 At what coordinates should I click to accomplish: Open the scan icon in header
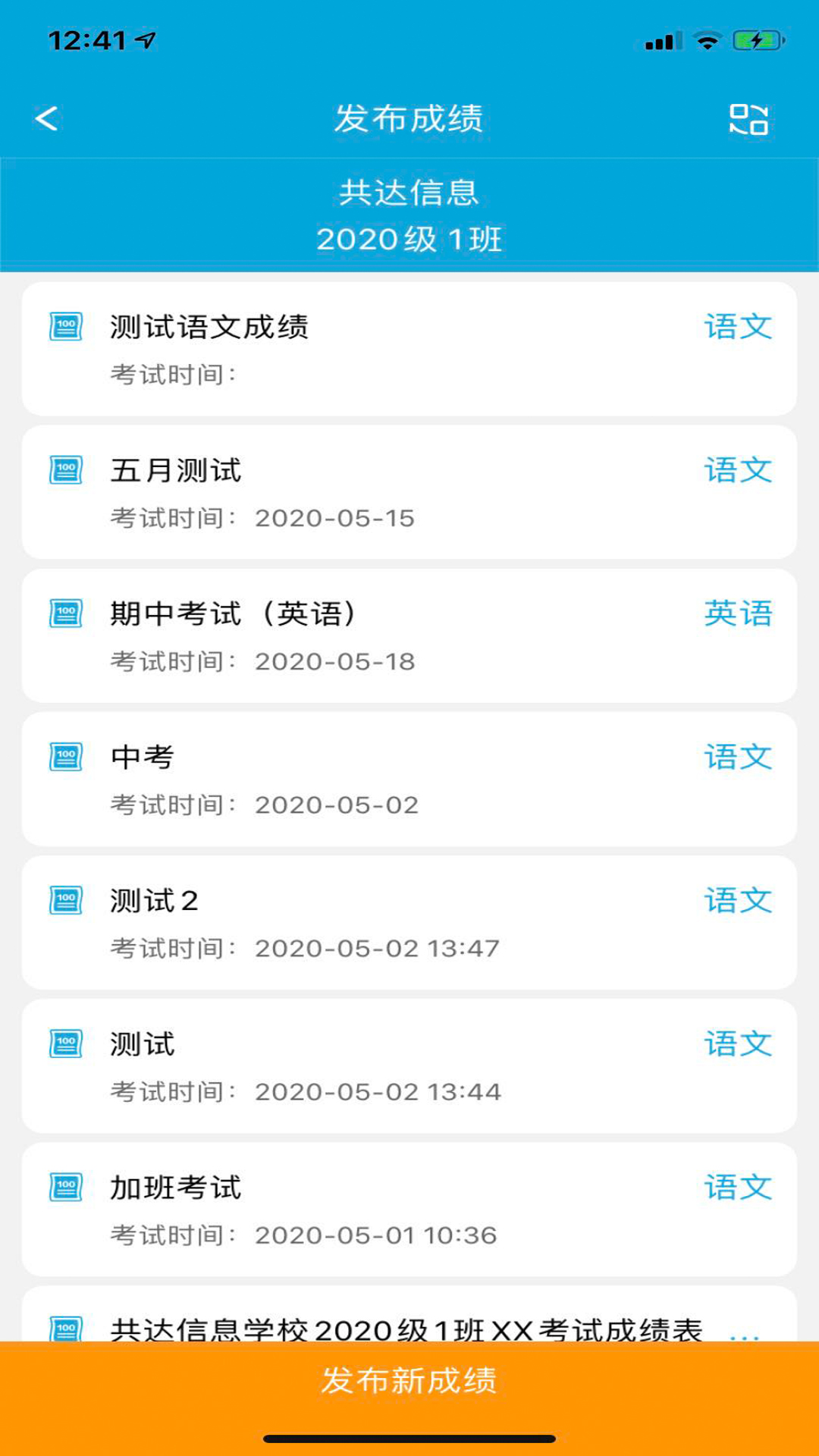748,119
